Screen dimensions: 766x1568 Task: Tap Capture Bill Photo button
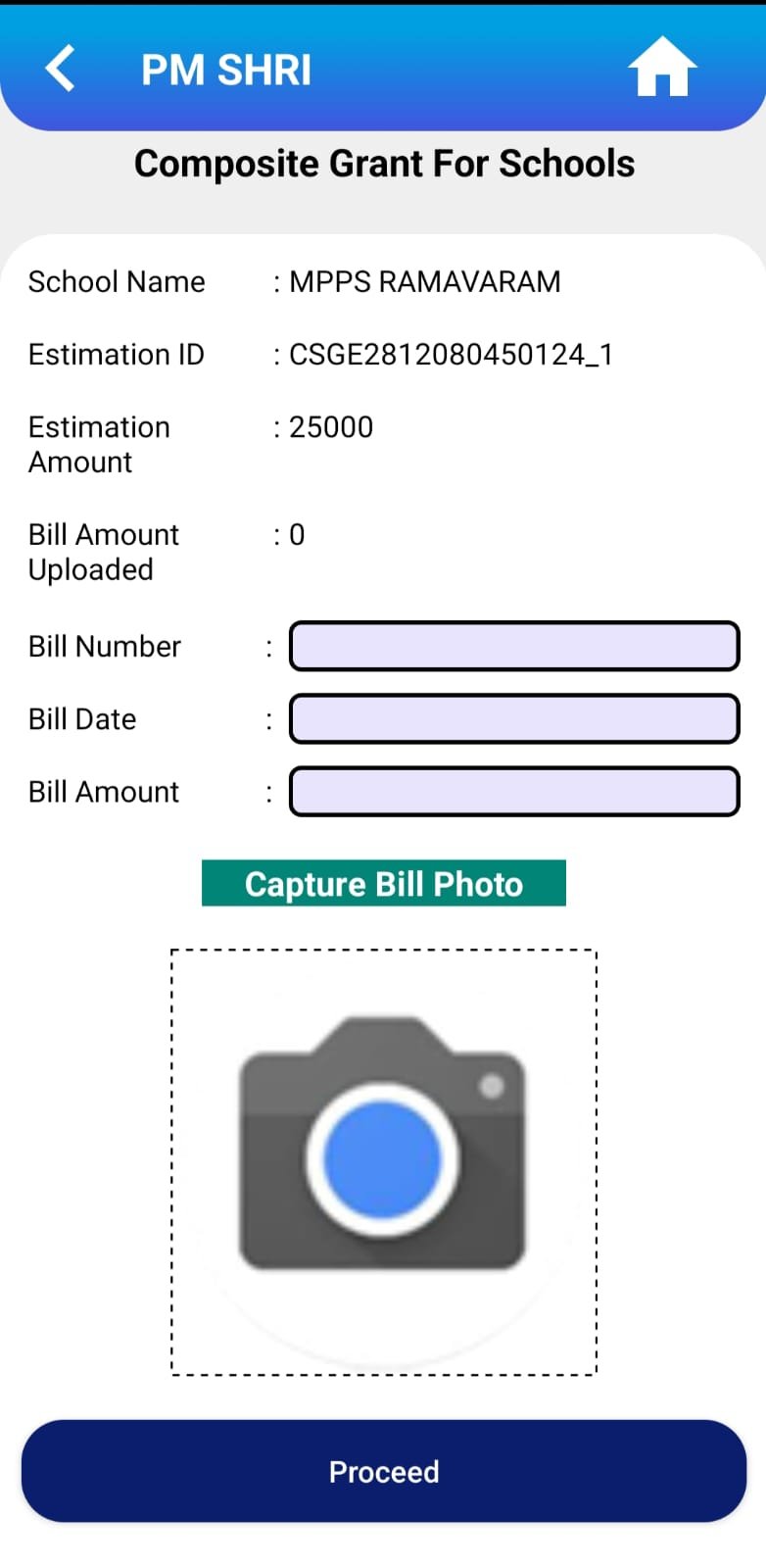pos(384,883)
